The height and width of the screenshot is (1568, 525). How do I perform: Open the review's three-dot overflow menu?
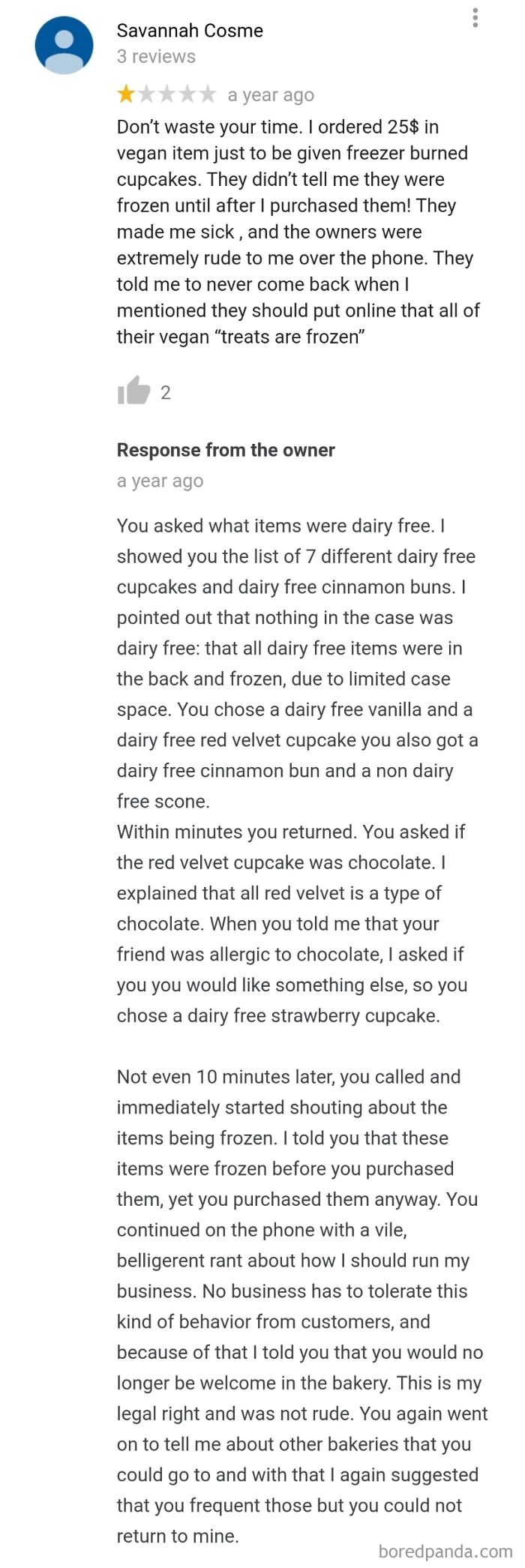pyautogui.click(x=475, y=18)
